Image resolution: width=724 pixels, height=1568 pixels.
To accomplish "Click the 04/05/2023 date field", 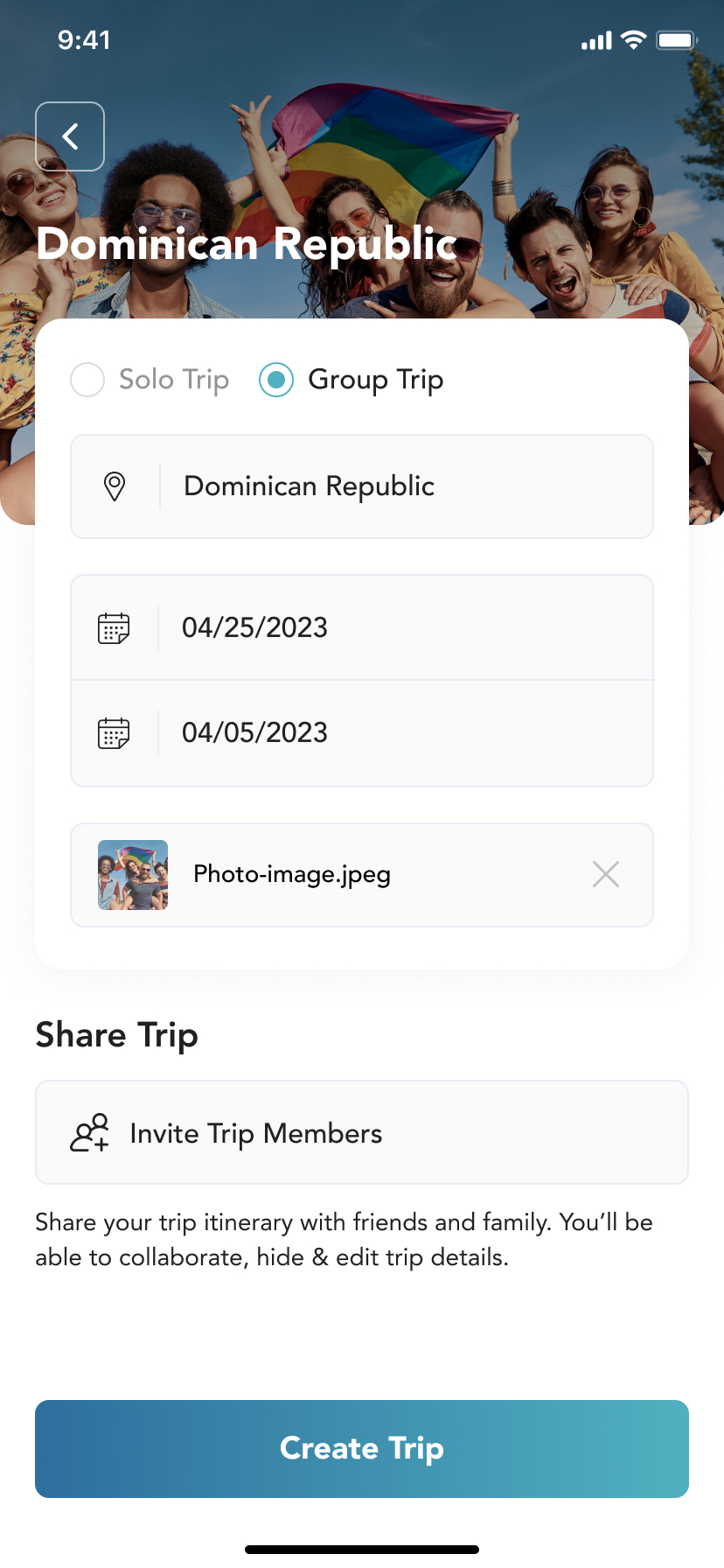I will pyautogui.click(x=362, y=733).
